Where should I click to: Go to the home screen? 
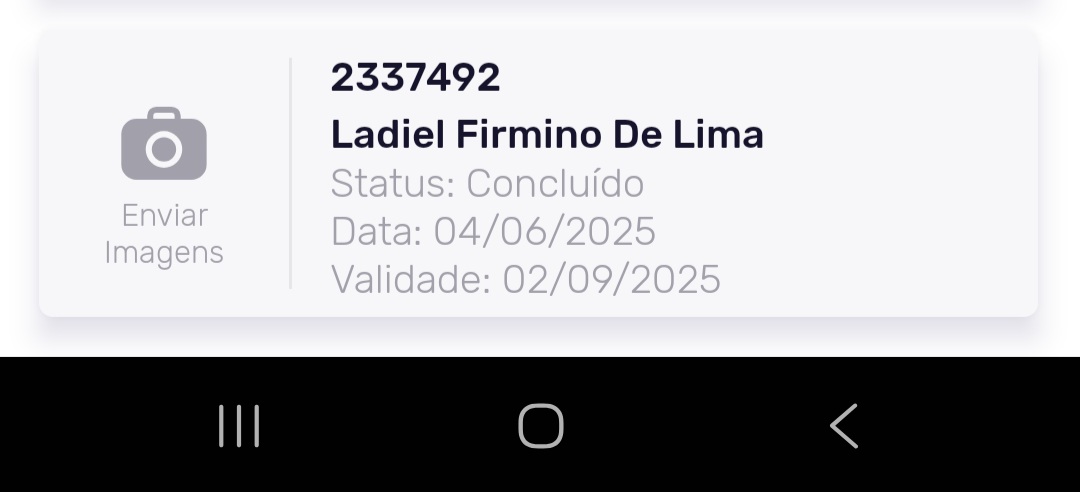(x=540, y=426)
